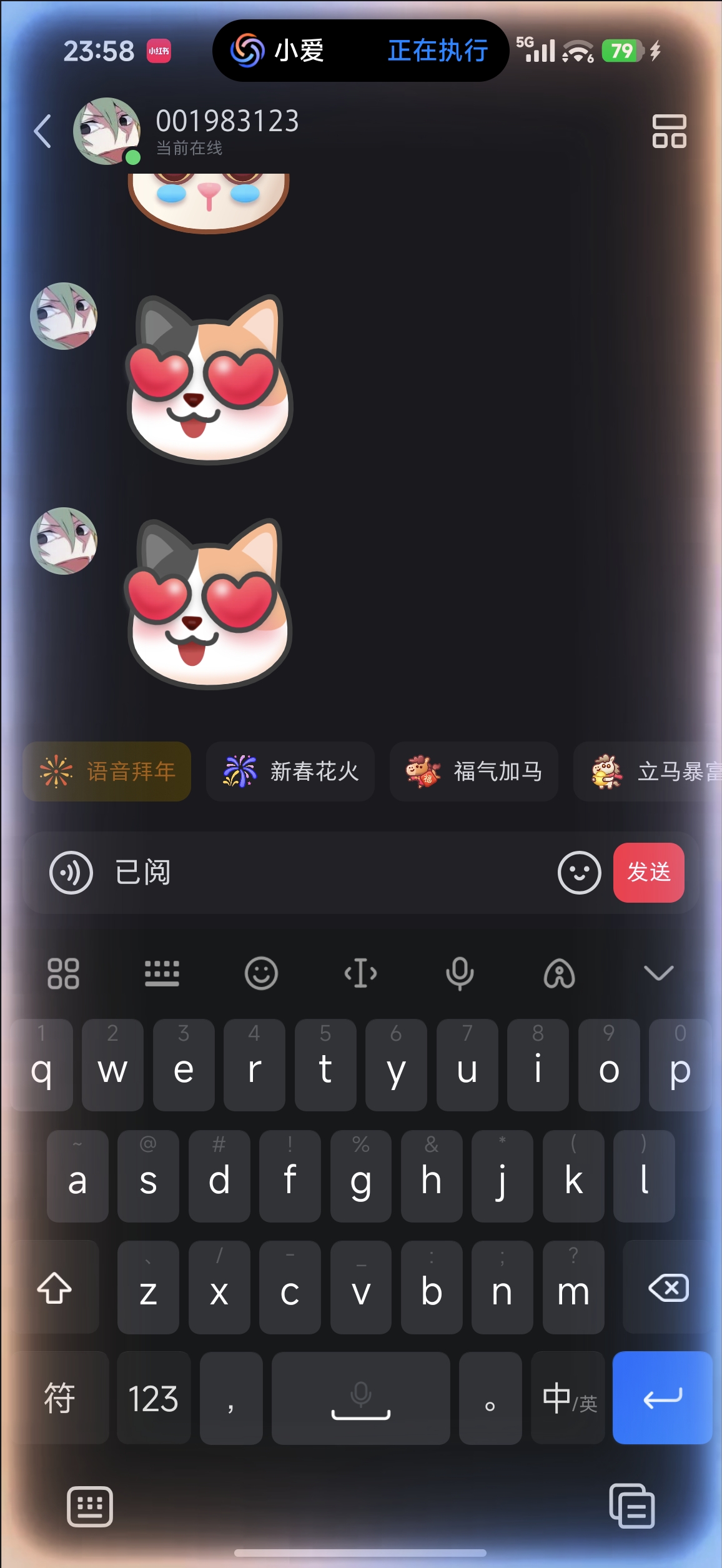Go back from chat with 001983123
The width and height of the screenshot is (722, 1568).
tap(42, 131)
